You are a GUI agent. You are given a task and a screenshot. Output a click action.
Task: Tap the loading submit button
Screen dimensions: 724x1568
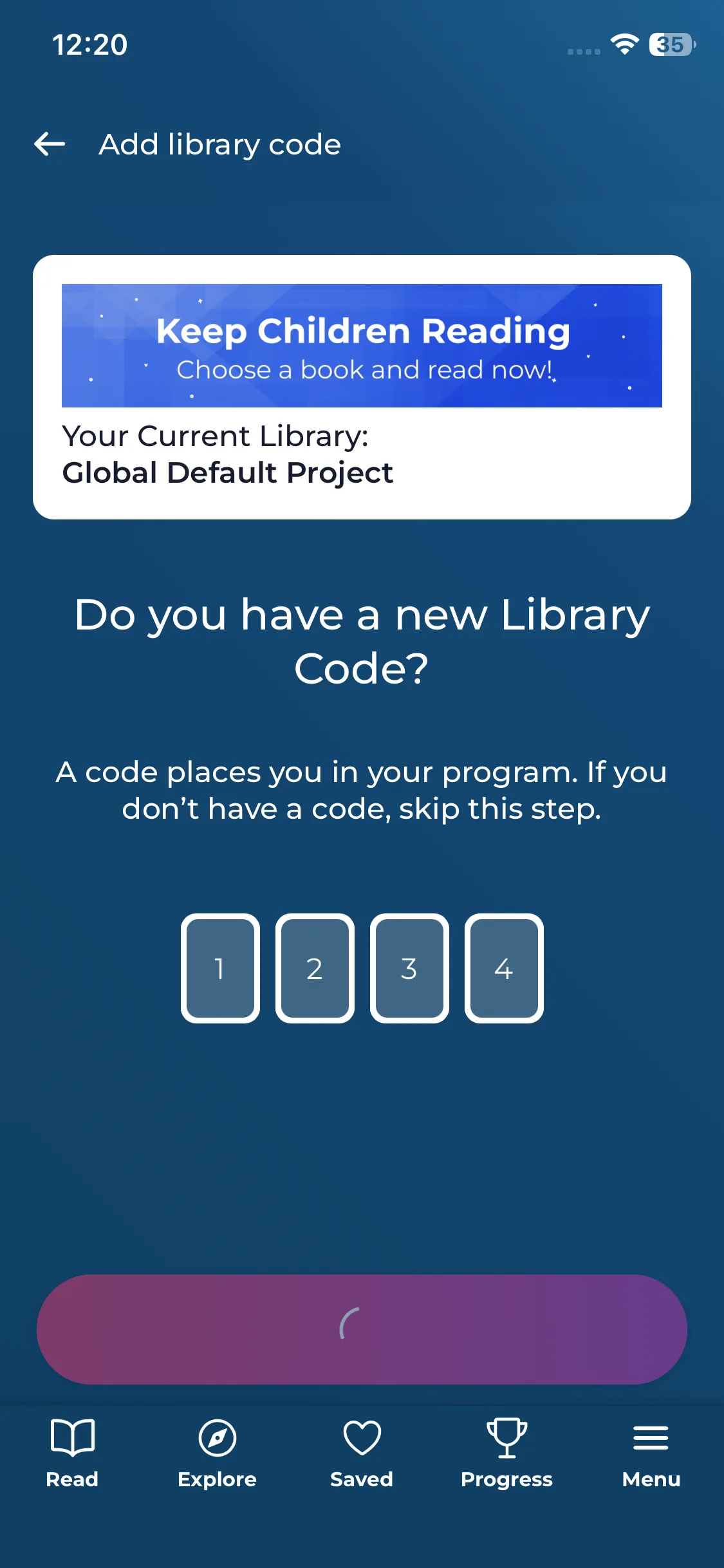362,1329
